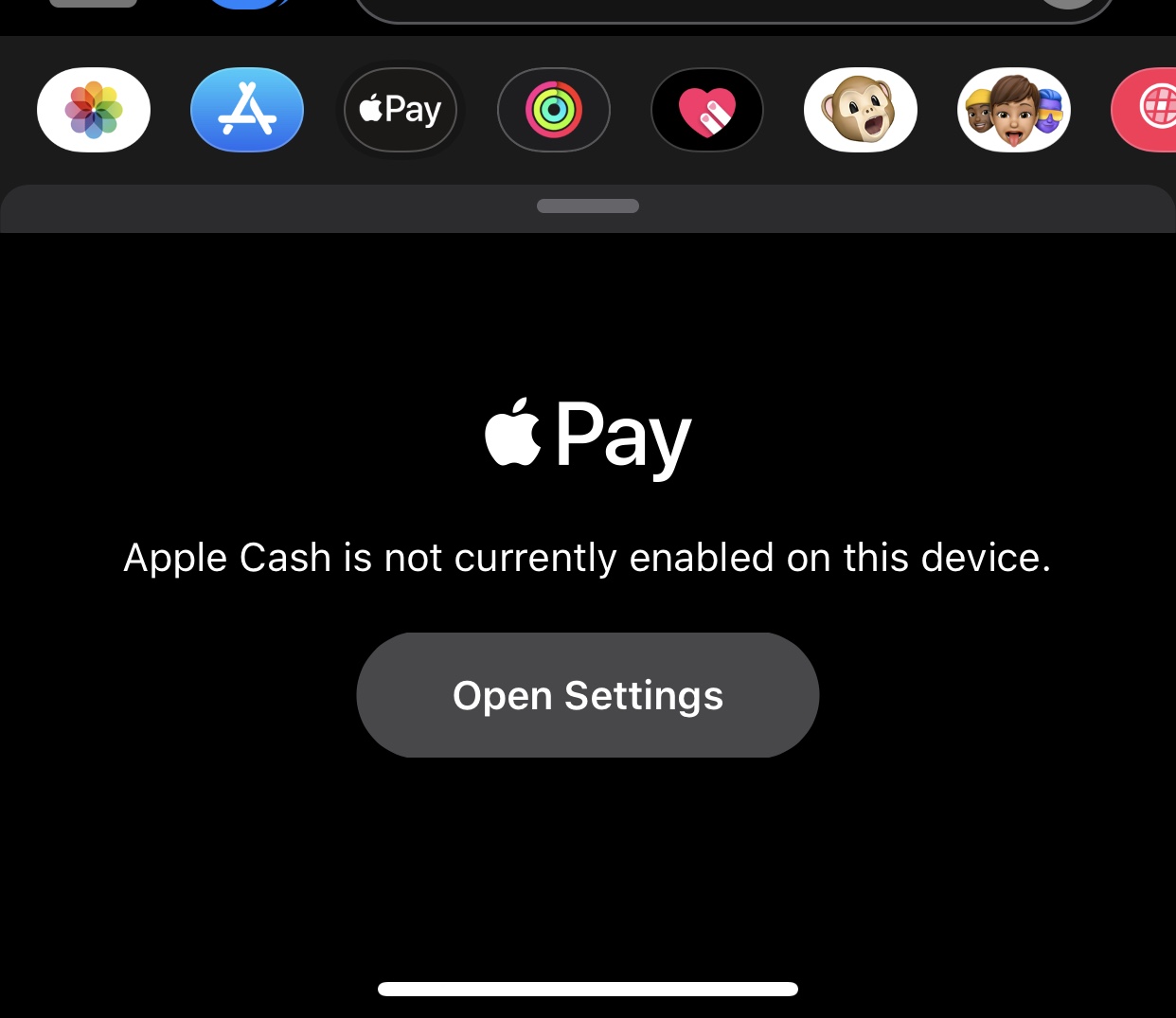1176x1018 pixels.
Task: Open the Photos iMessage app
Action: [94, 110]
